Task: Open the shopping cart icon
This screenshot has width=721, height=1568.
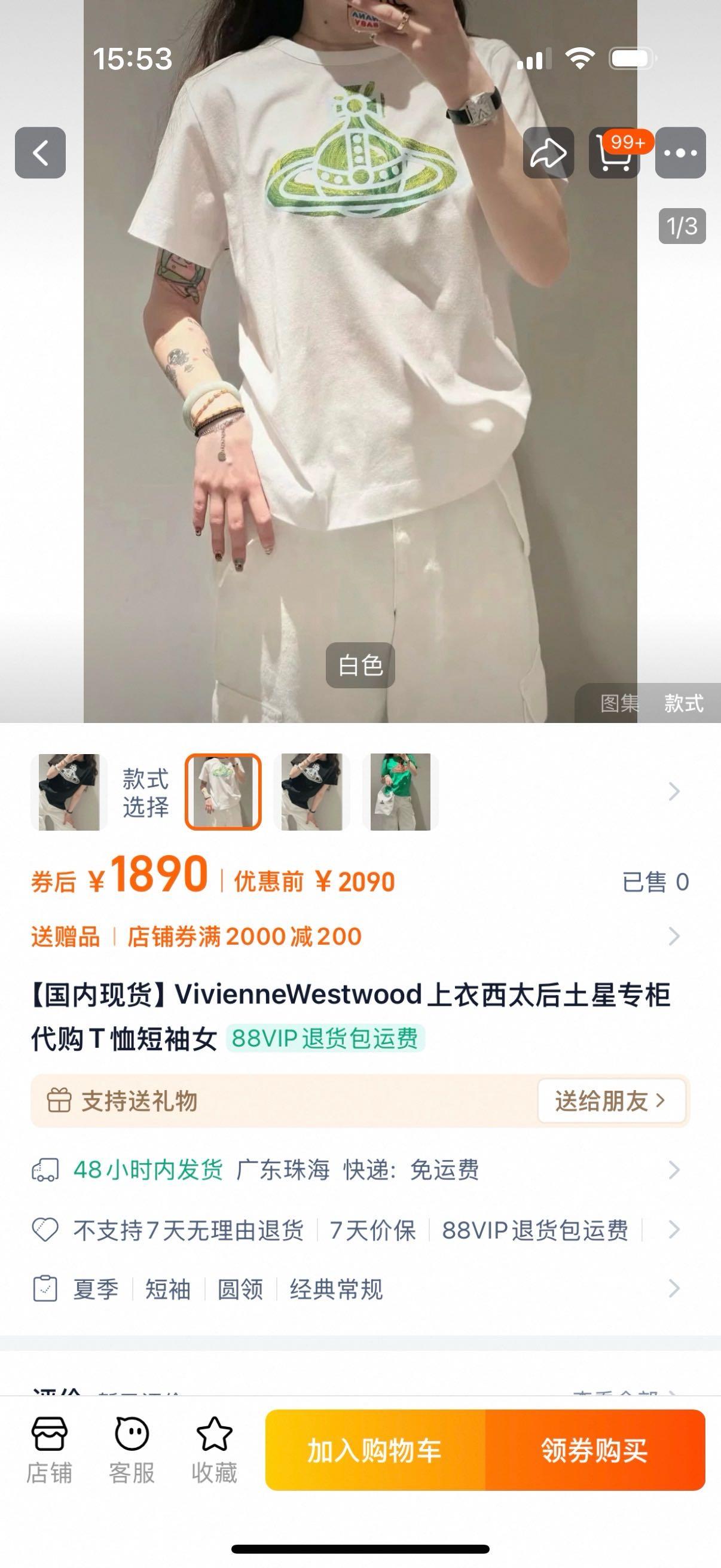Action: tap(614, 152)
